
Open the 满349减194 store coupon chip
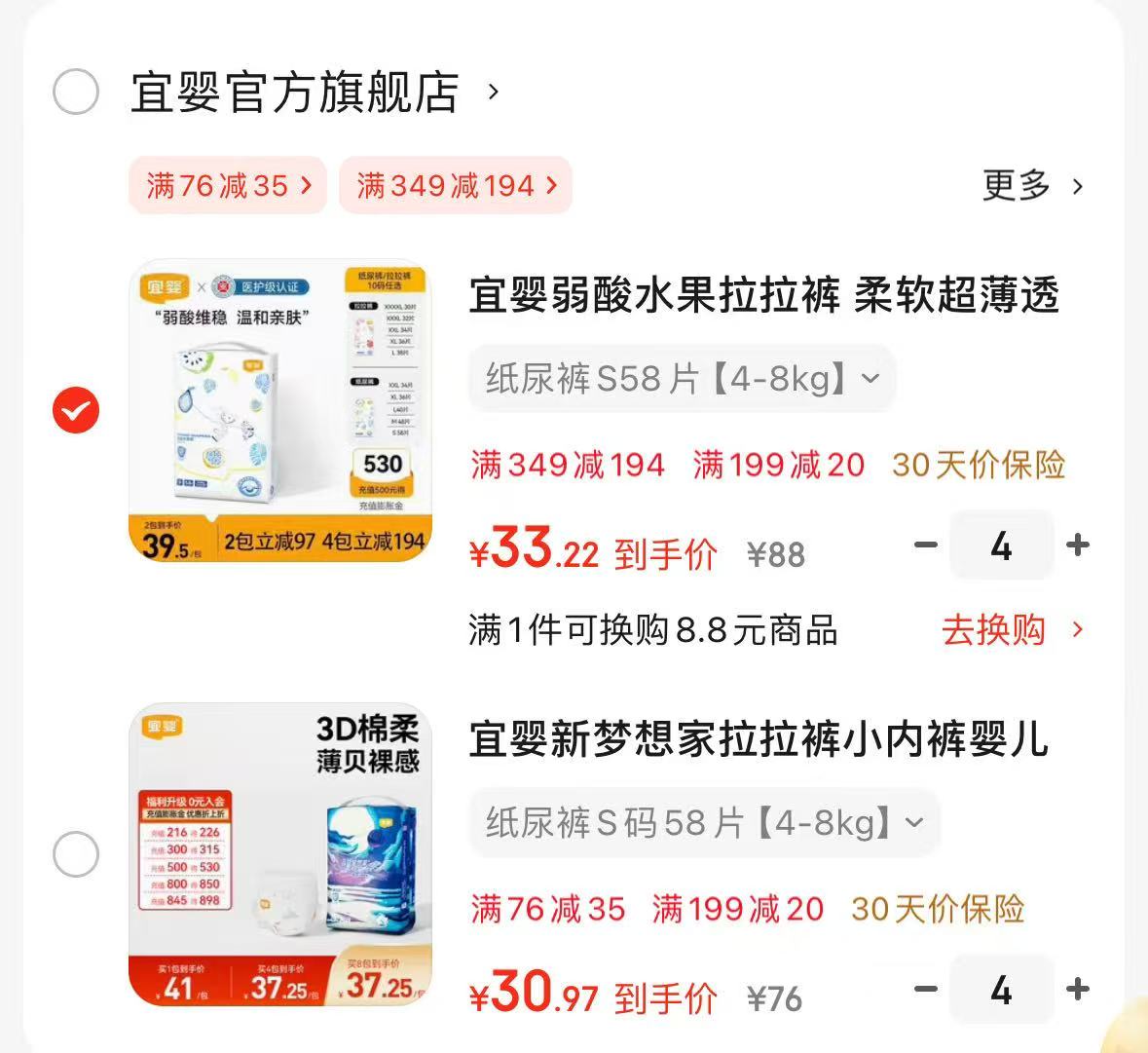pos(455,185)
